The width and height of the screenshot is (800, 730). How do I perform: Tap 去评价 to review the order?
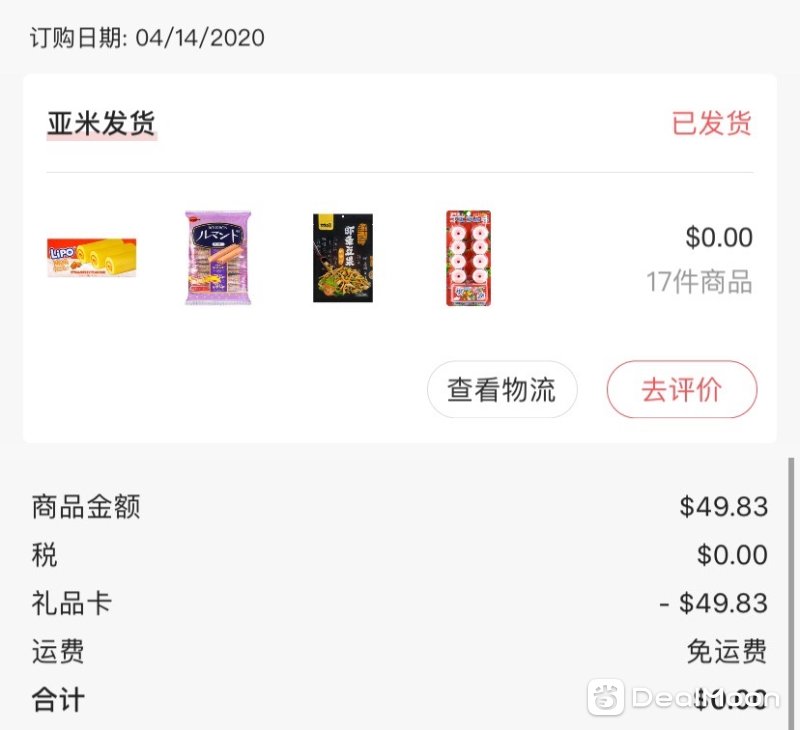[681, 390]
